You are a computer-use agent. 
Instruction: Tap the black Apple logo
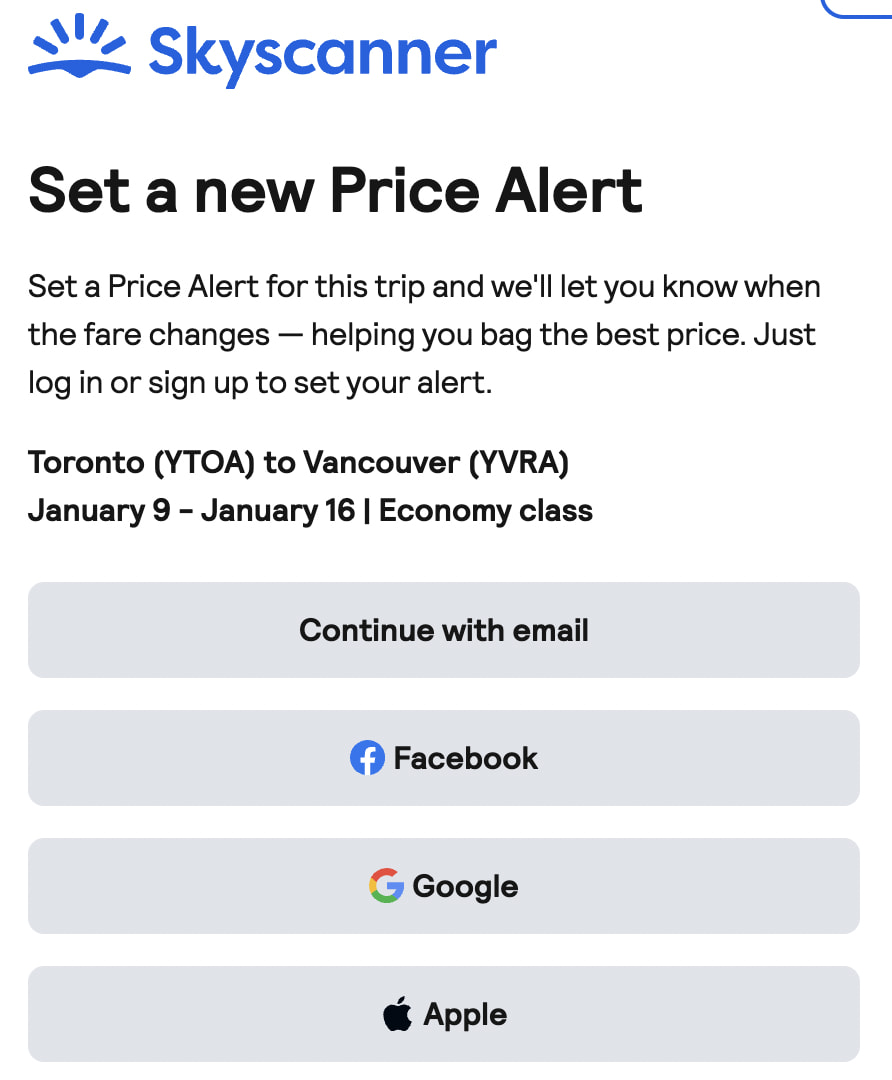[398, 1014]
